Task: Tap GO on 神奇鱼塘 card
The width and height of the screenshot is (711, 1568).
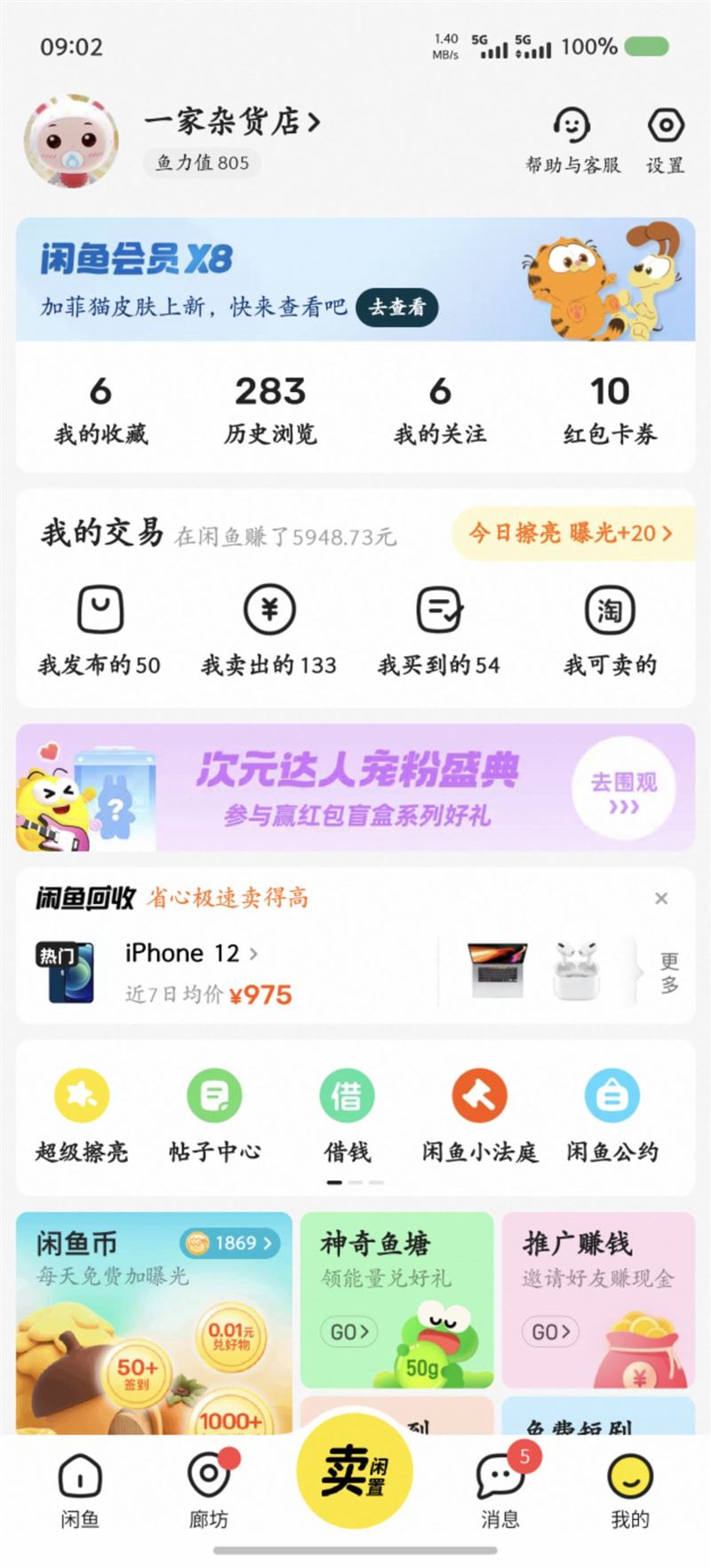Action: coord(349,1332)
